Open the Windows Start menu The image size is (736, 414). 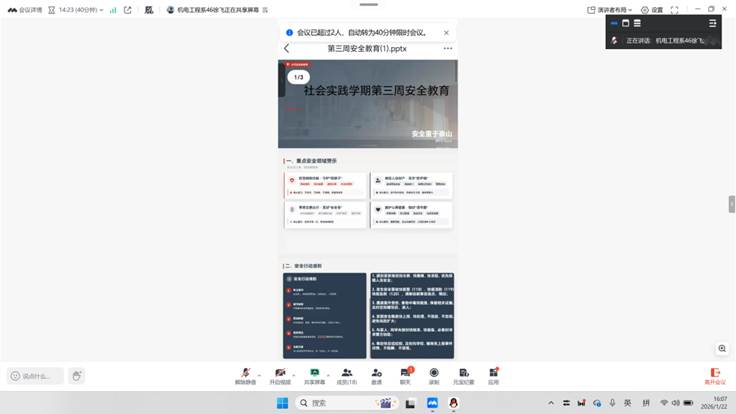[x=282, y=403]
